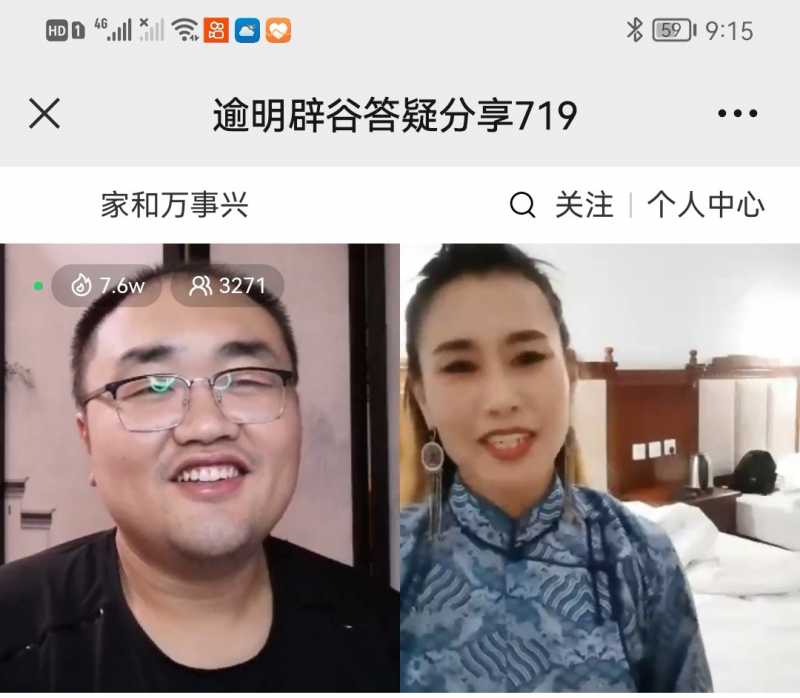The image size is (800, 698).
Task: Open the three-dot overflow menu
Action: click(737, 114)
